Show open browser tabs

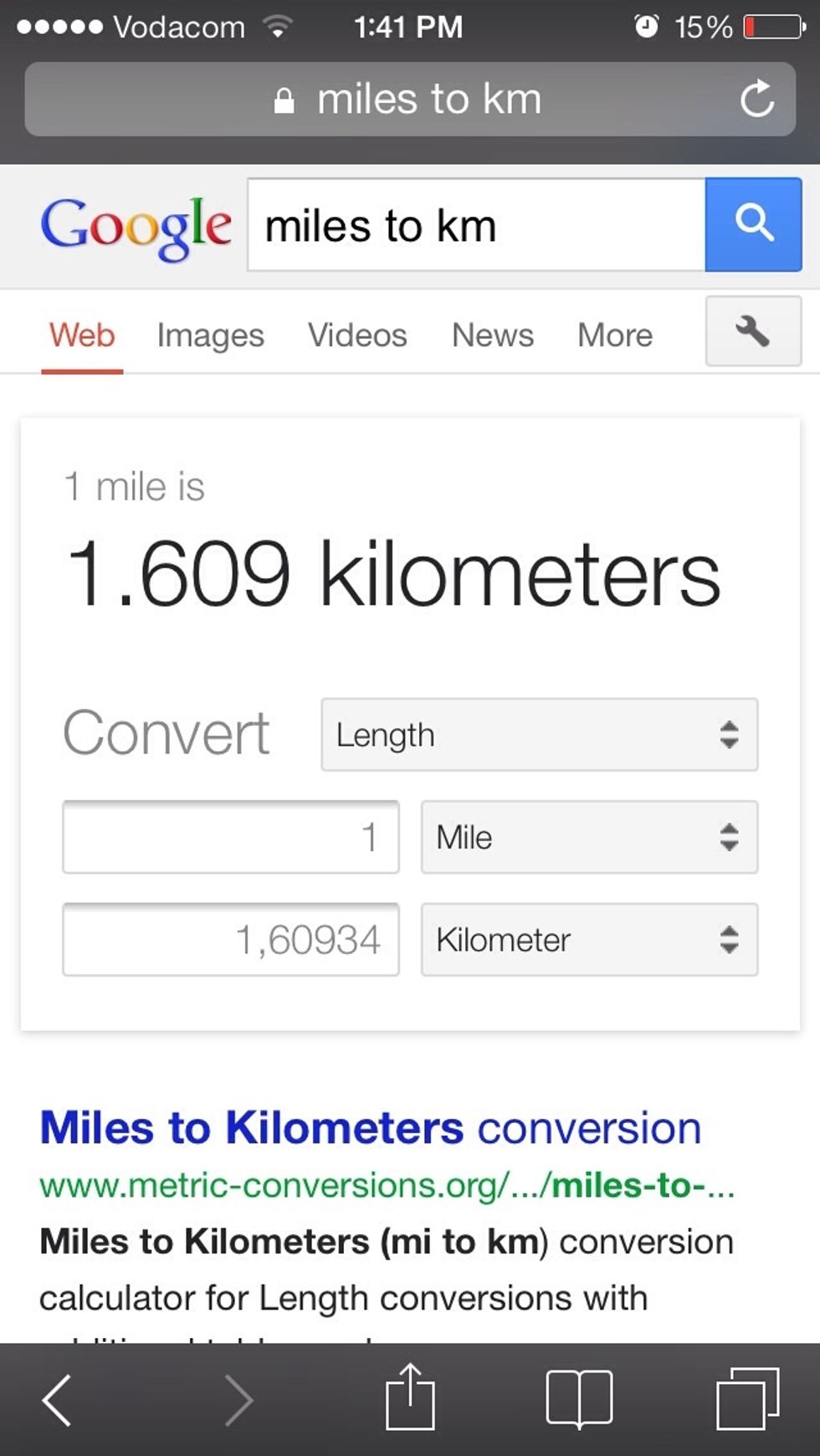[747, 1397]
